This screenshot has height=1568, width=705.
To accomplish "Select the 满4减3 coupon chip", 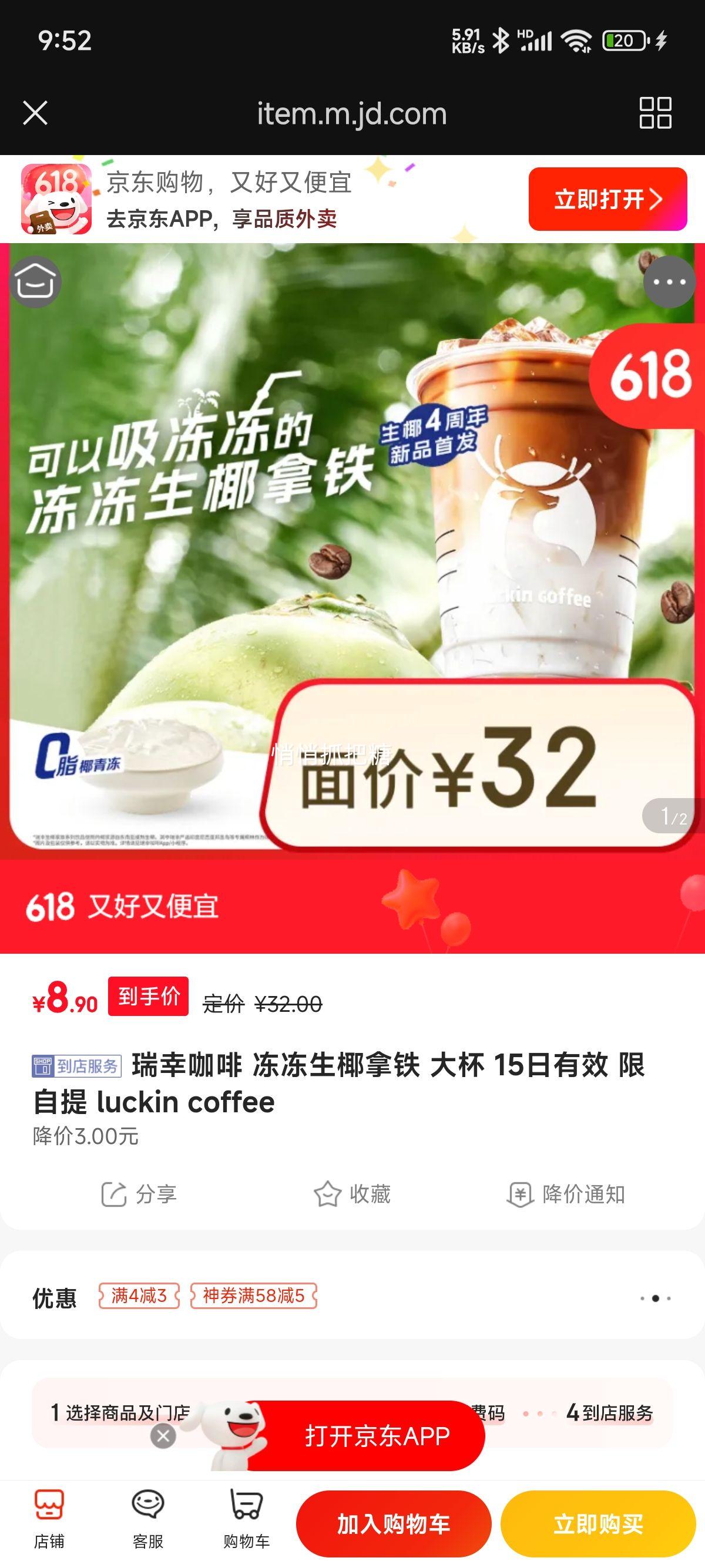I will click(139, 1296).
